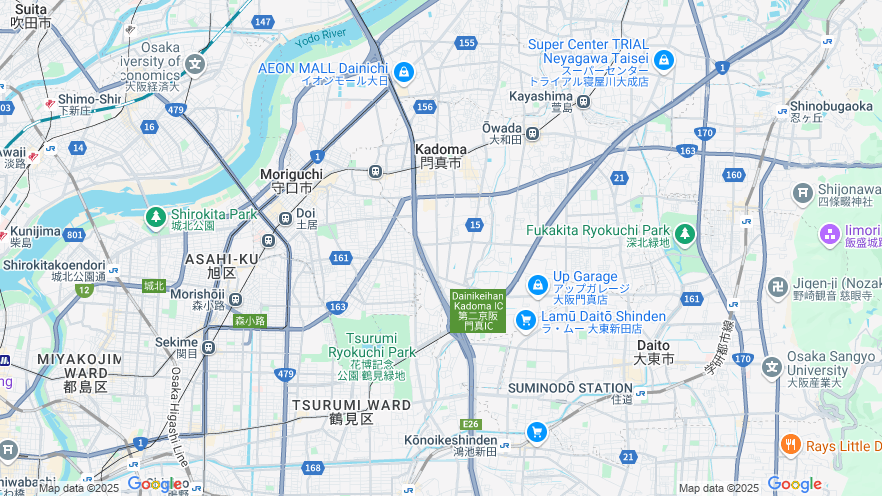Select the Super Center TRIAL Neyagawa Taisei marker
This screenshot has width=882, height=496.
pos(663,61)
